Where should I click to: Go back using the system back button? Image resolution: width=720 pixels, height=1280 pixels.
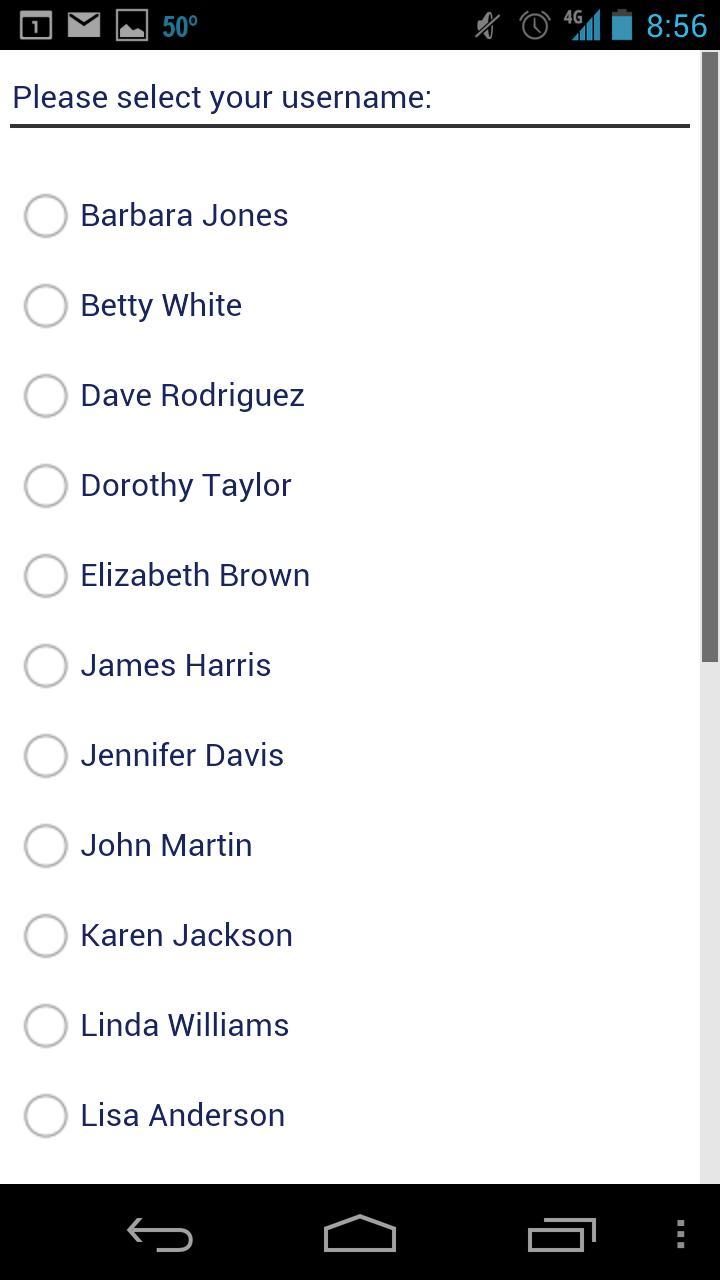tap(160, 1235)
